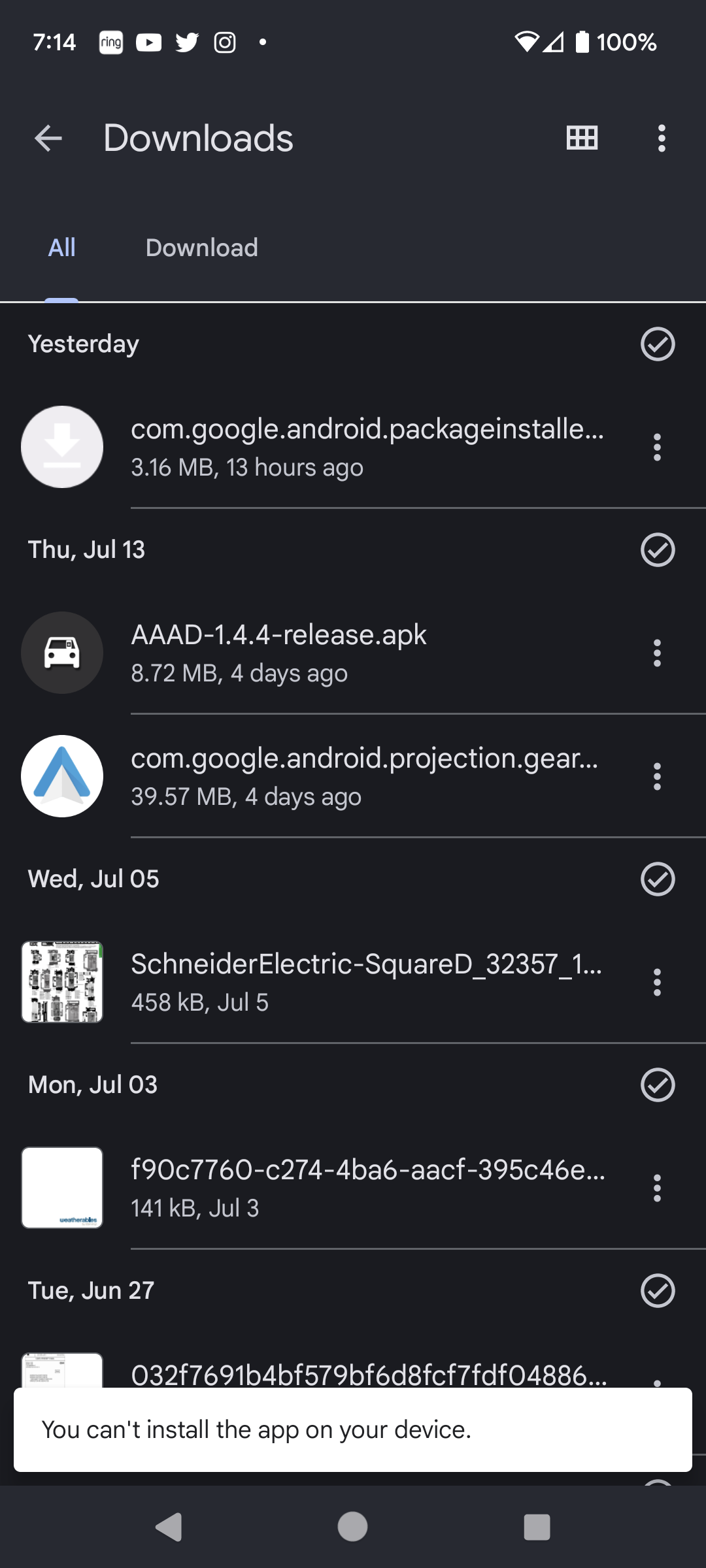Open the weatherables file thumbnail
The image size is (706, 1568).
point(61,1188)
